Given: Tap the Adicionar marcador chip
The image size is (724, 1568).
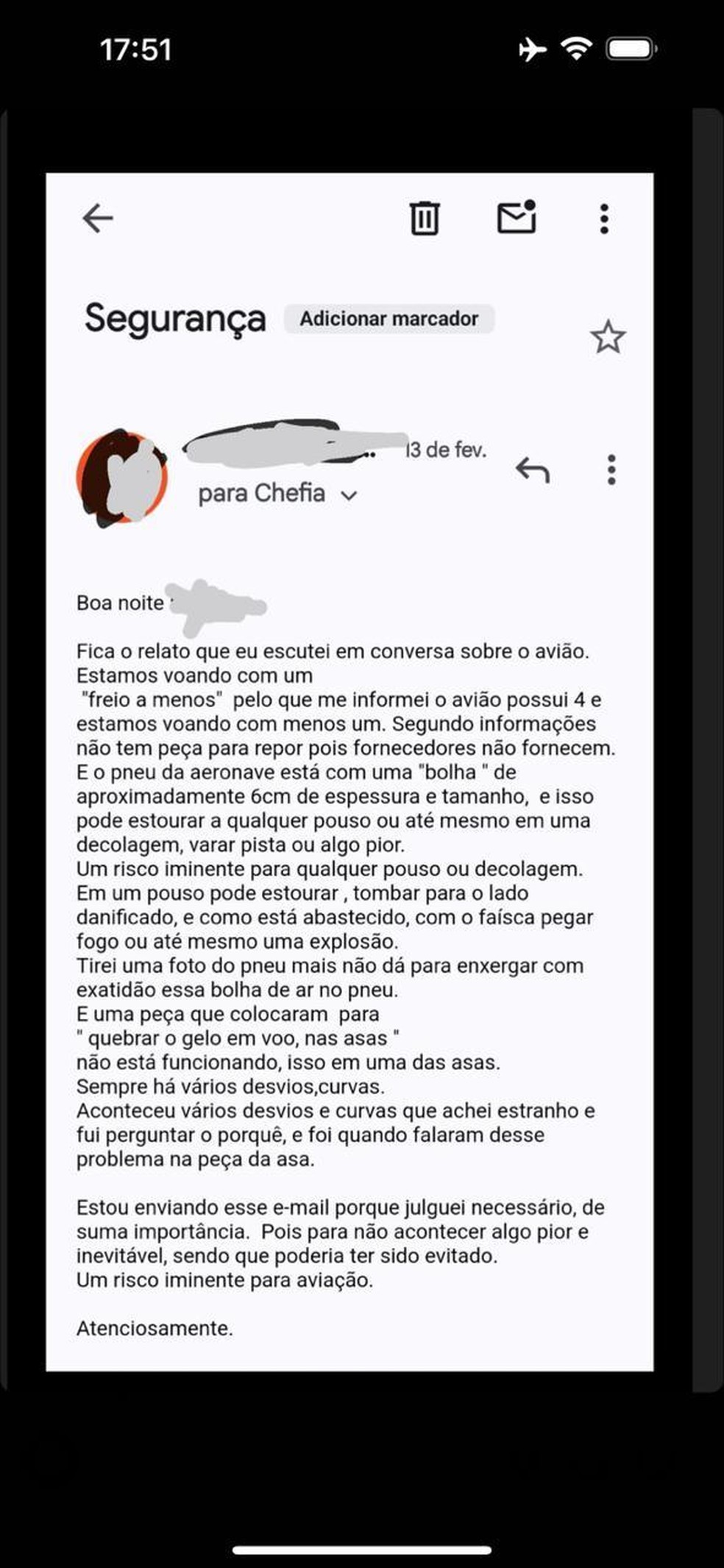Looking at the screenshot, I should coord(388,319).
